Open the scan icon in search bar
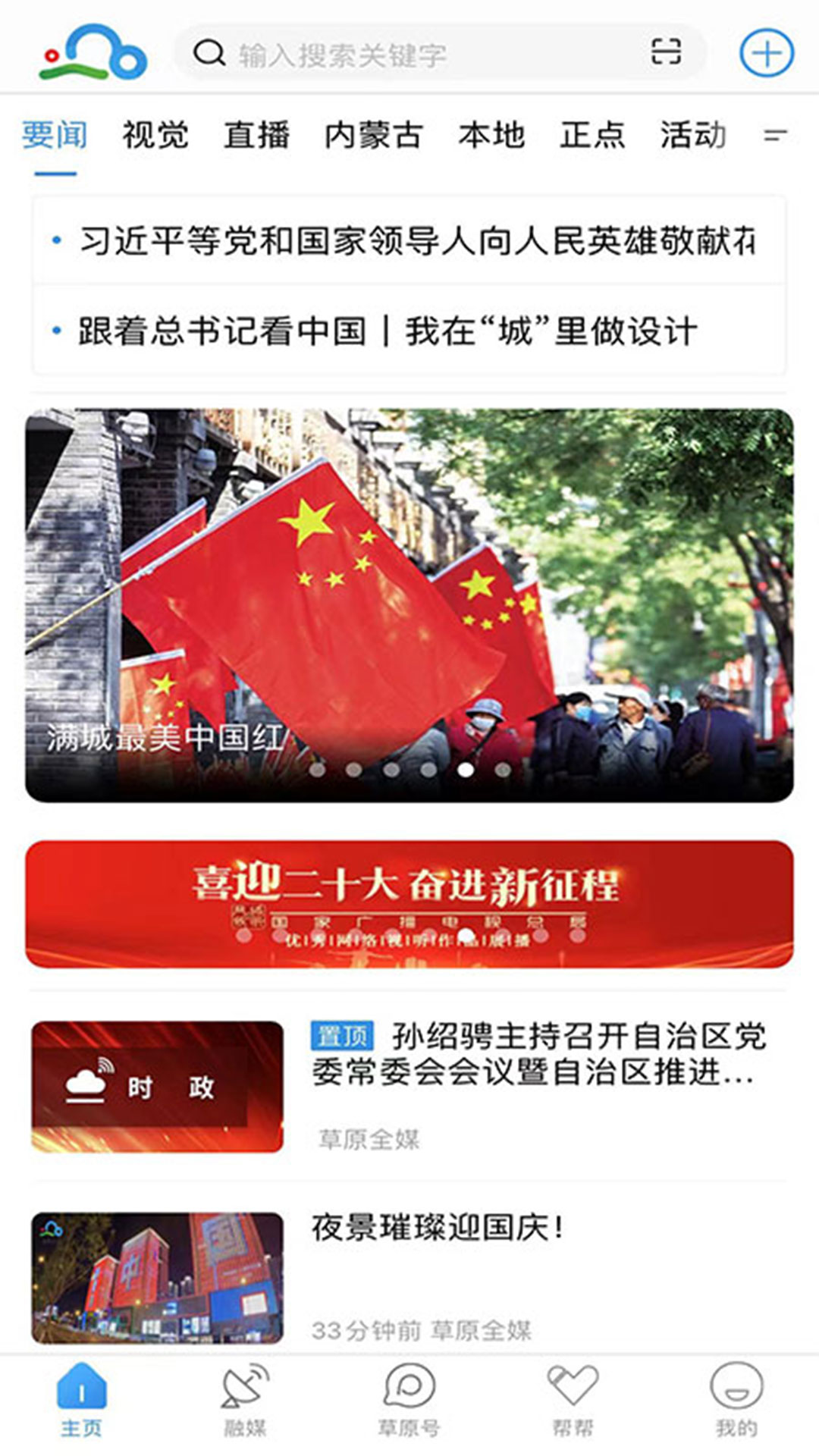Image resolution: width=819 pixels, height=1456 pixels. tap(666, 53)
